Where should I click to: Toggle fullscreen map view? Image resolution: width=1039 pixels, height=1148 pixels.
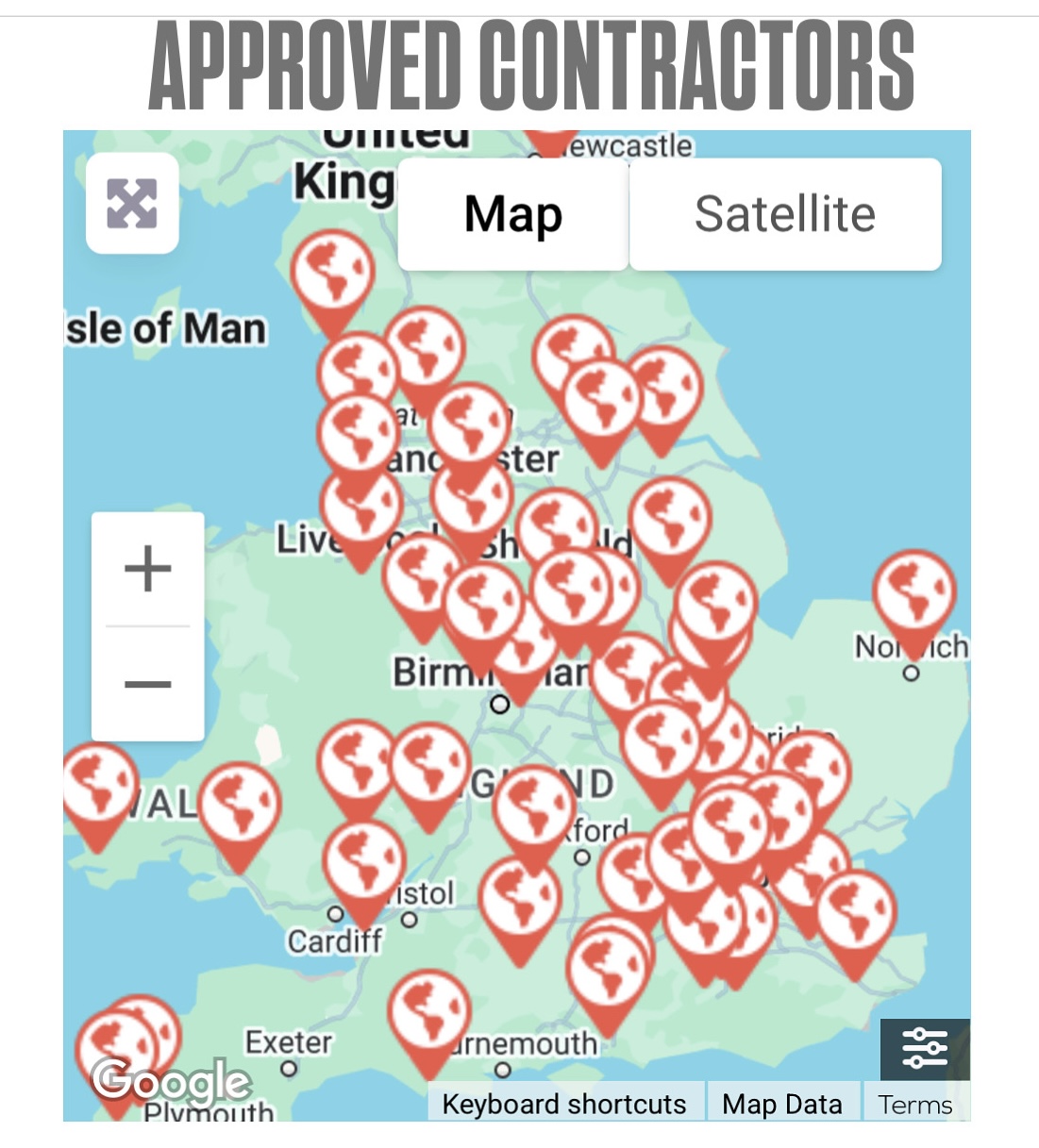point(132,203)
